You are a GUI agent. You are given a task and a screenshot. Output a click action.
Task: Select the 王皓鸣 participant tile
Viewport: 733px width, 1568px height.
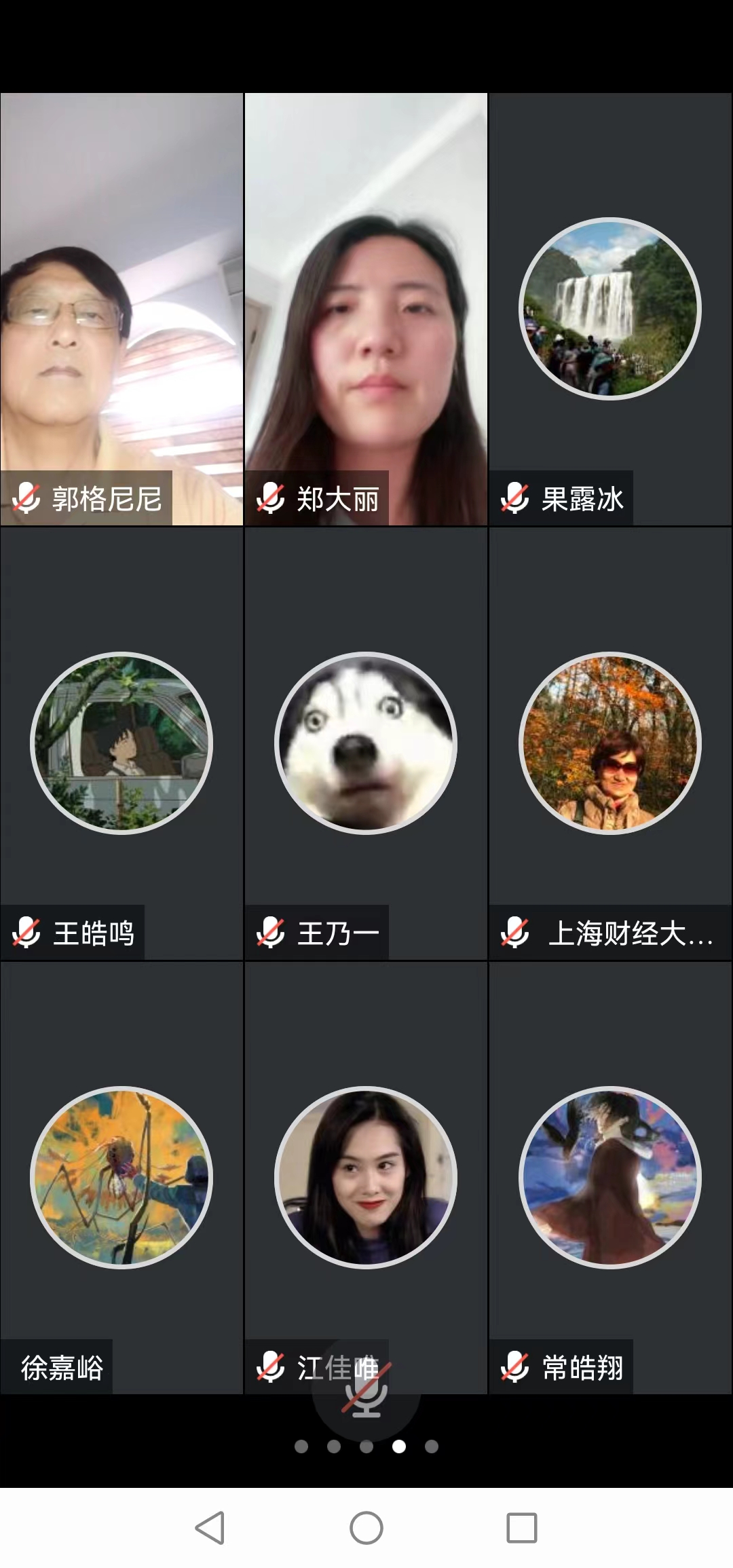point(121,743)
